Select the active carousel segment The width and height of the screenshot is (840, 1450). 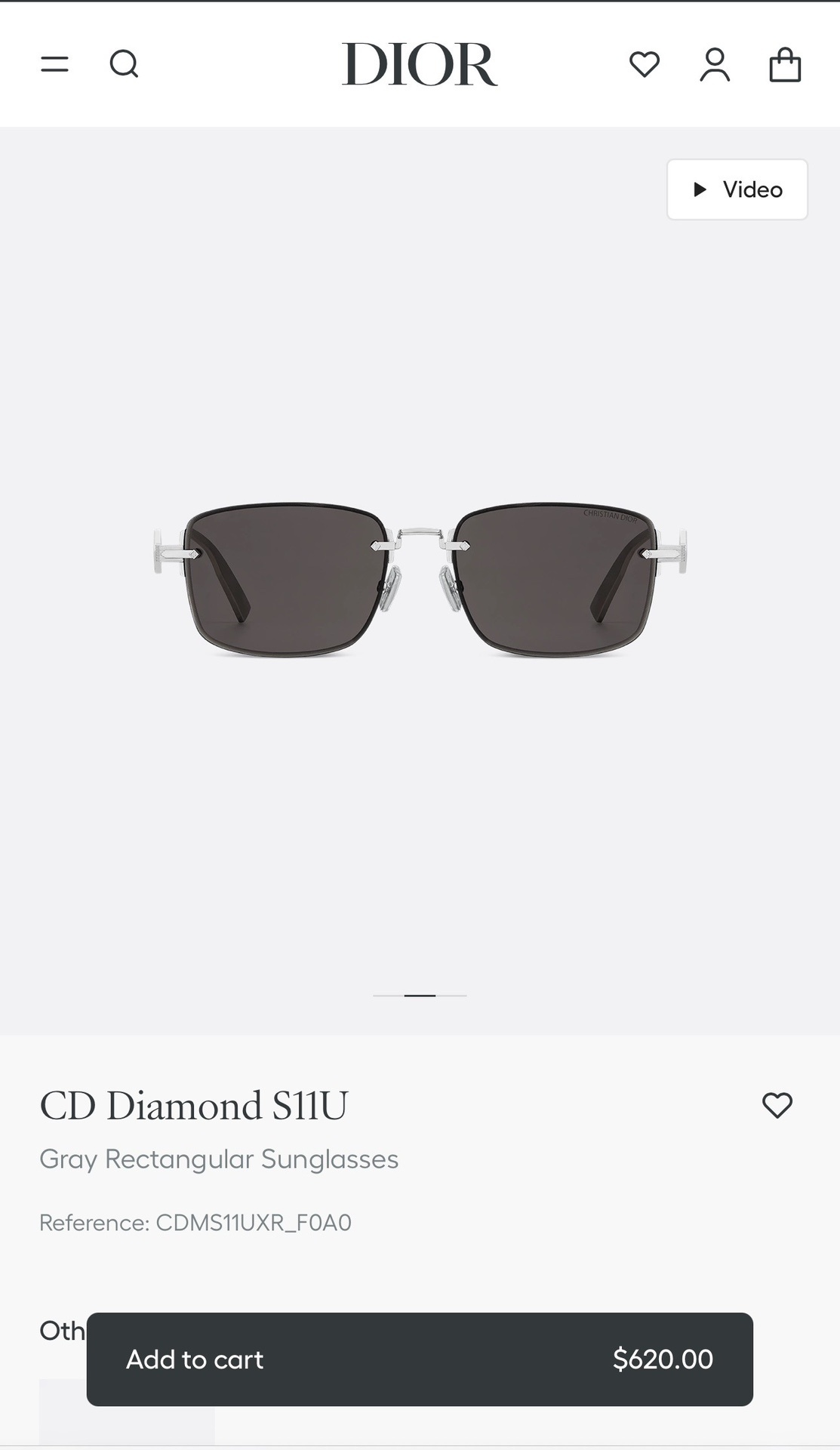420,996
